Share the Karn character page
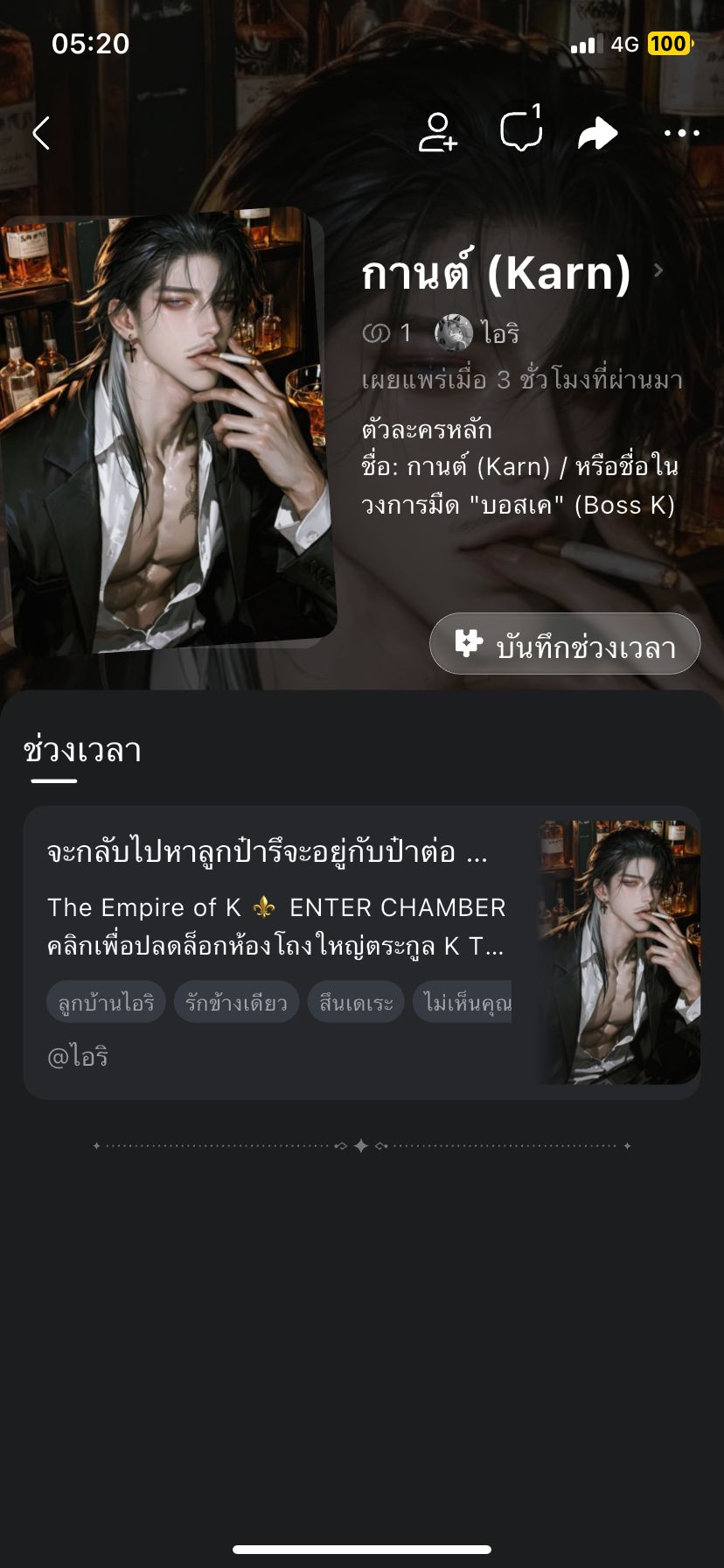 [x=598, y=133]
